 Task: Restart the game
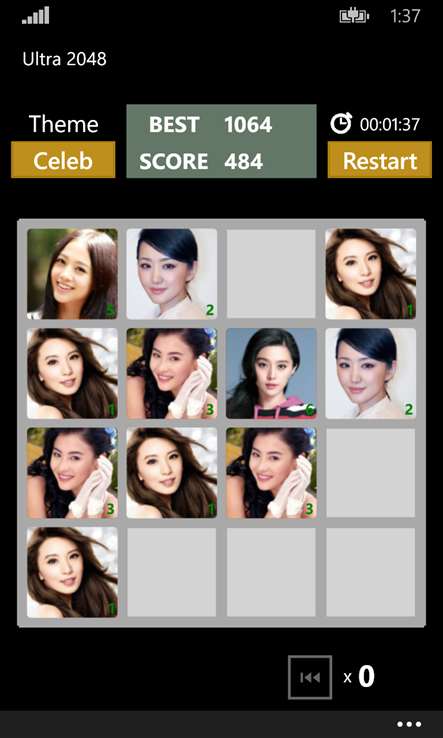point(379,160)
